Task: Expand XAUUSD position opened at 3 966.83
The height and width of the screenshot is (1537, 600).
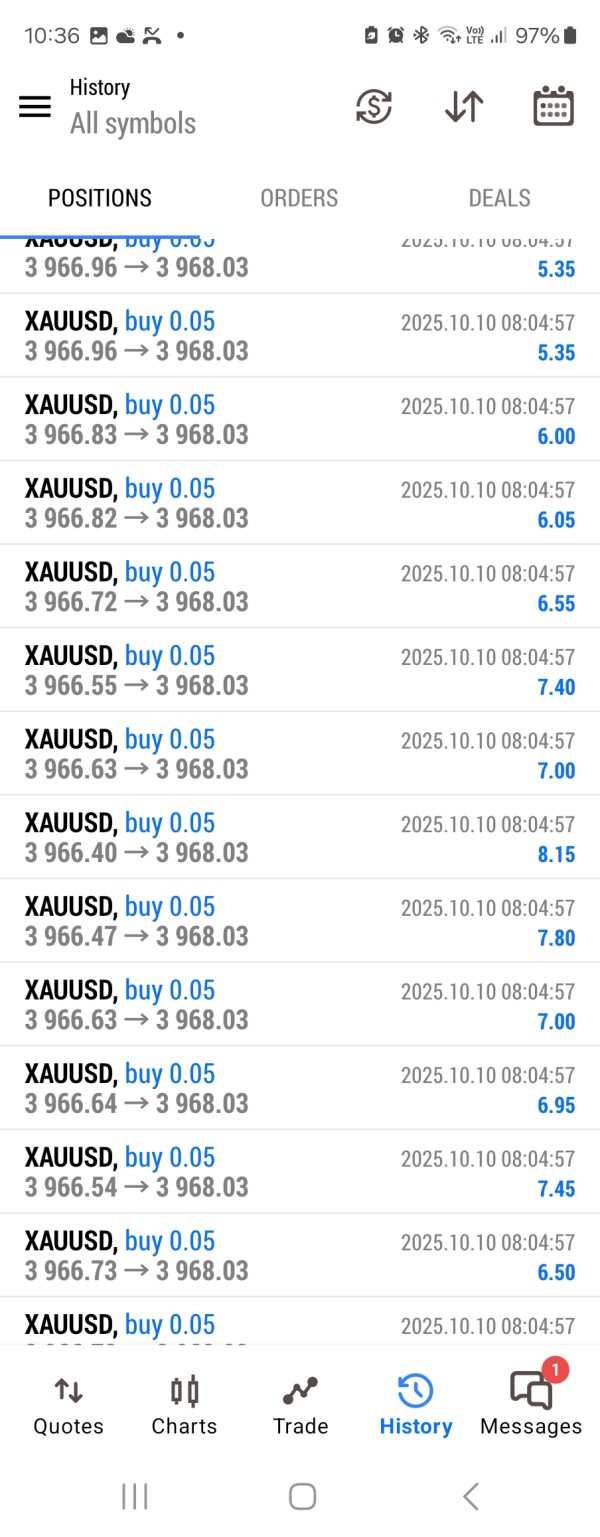Action: click(300, 420)
